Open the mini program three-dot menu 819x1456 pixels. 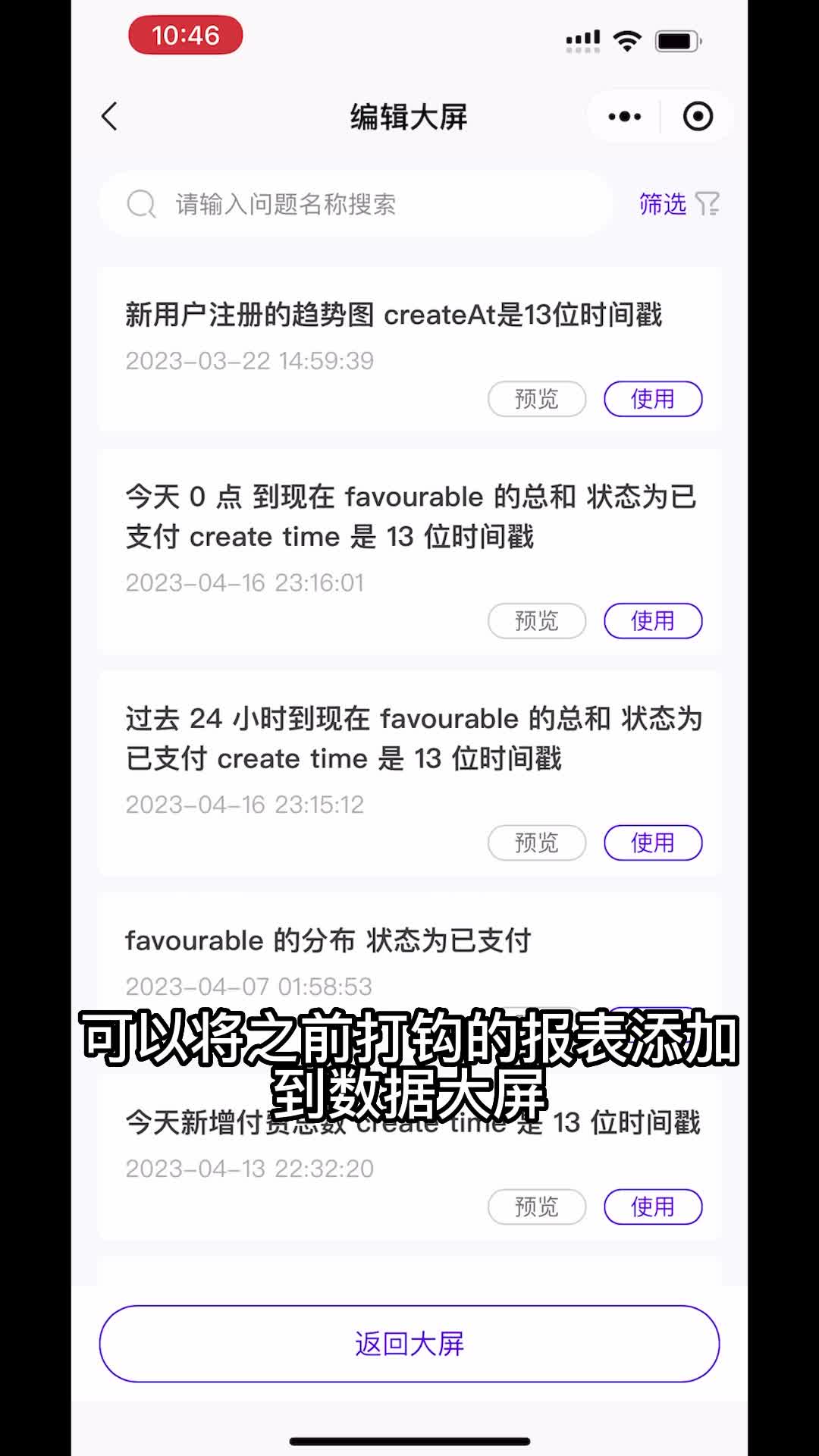[x=625, y=117]
